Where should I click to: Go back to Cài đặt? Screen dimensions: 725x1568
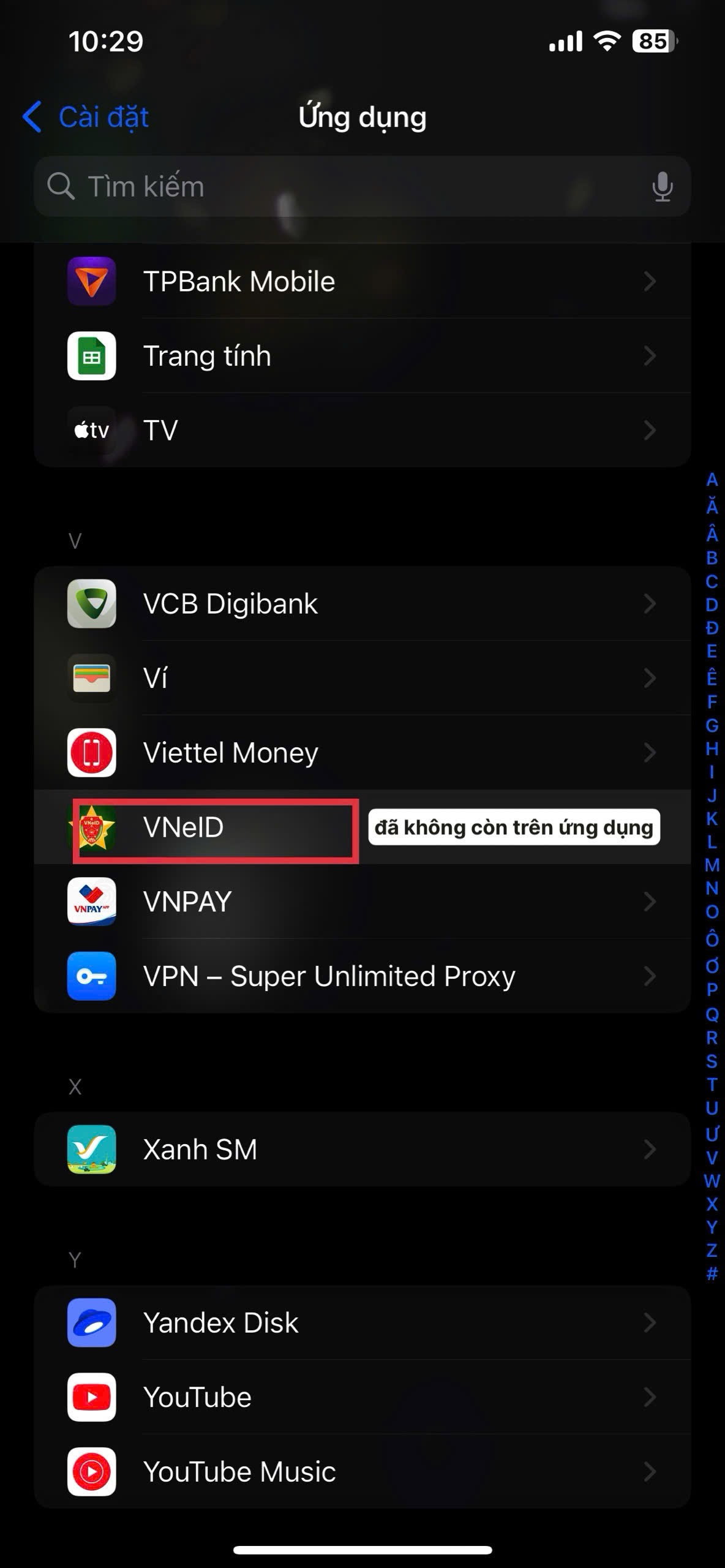click(x=86, y=117)
